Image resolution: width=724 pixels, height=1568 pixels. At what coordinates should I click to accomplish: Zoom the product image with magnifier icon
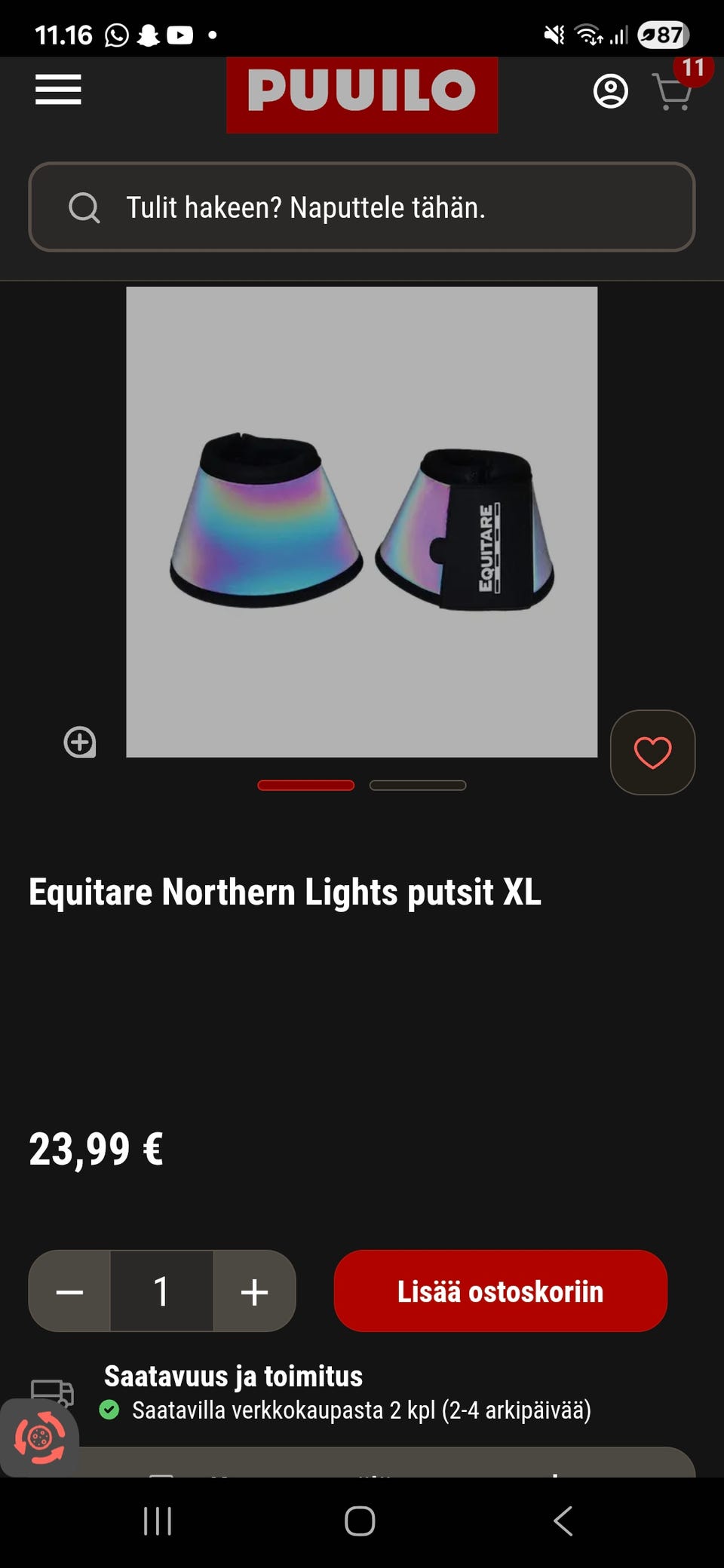pos(80,743)
